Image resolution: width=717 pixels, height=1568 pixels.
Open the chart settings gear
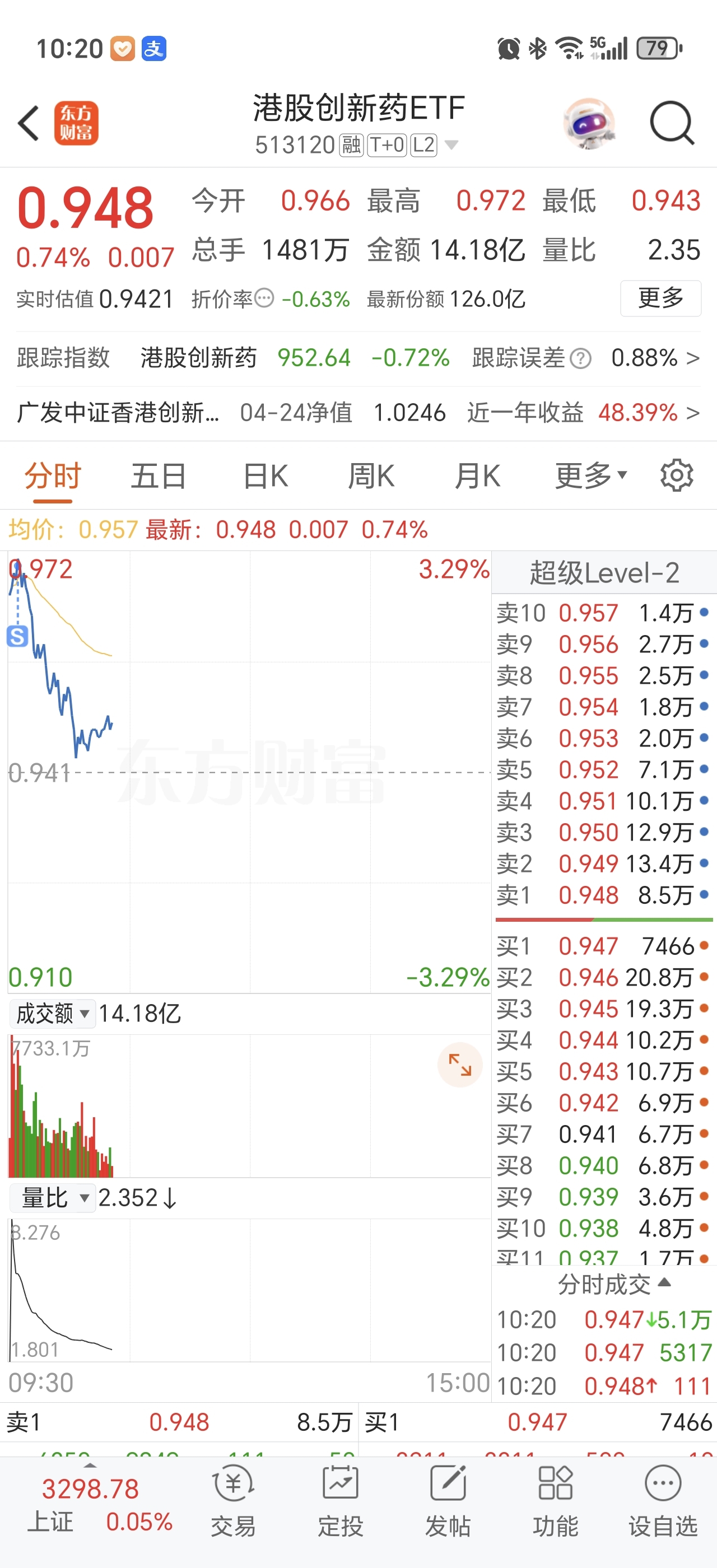(x=676, y=475)
